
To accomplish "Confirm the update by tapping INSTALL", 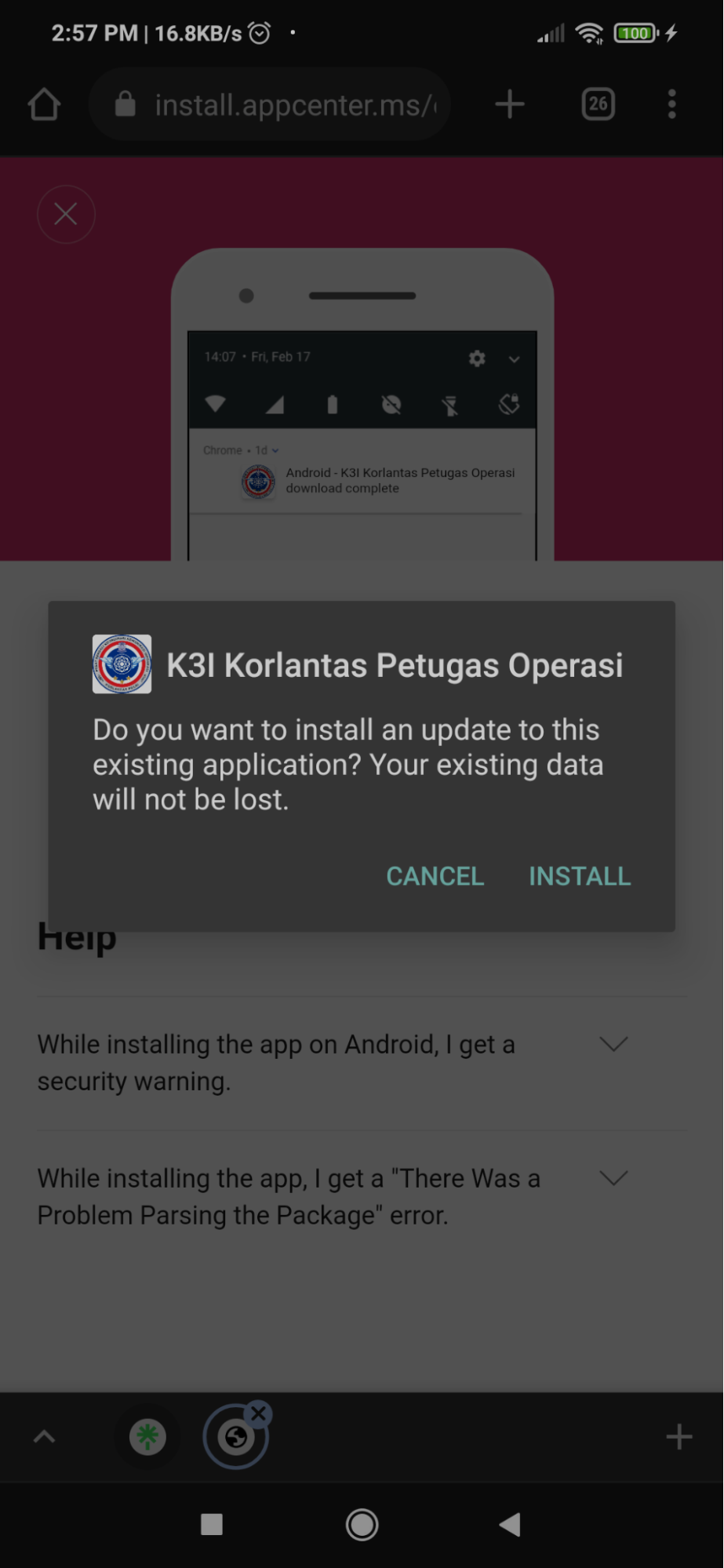I will (x=579, y=876).
